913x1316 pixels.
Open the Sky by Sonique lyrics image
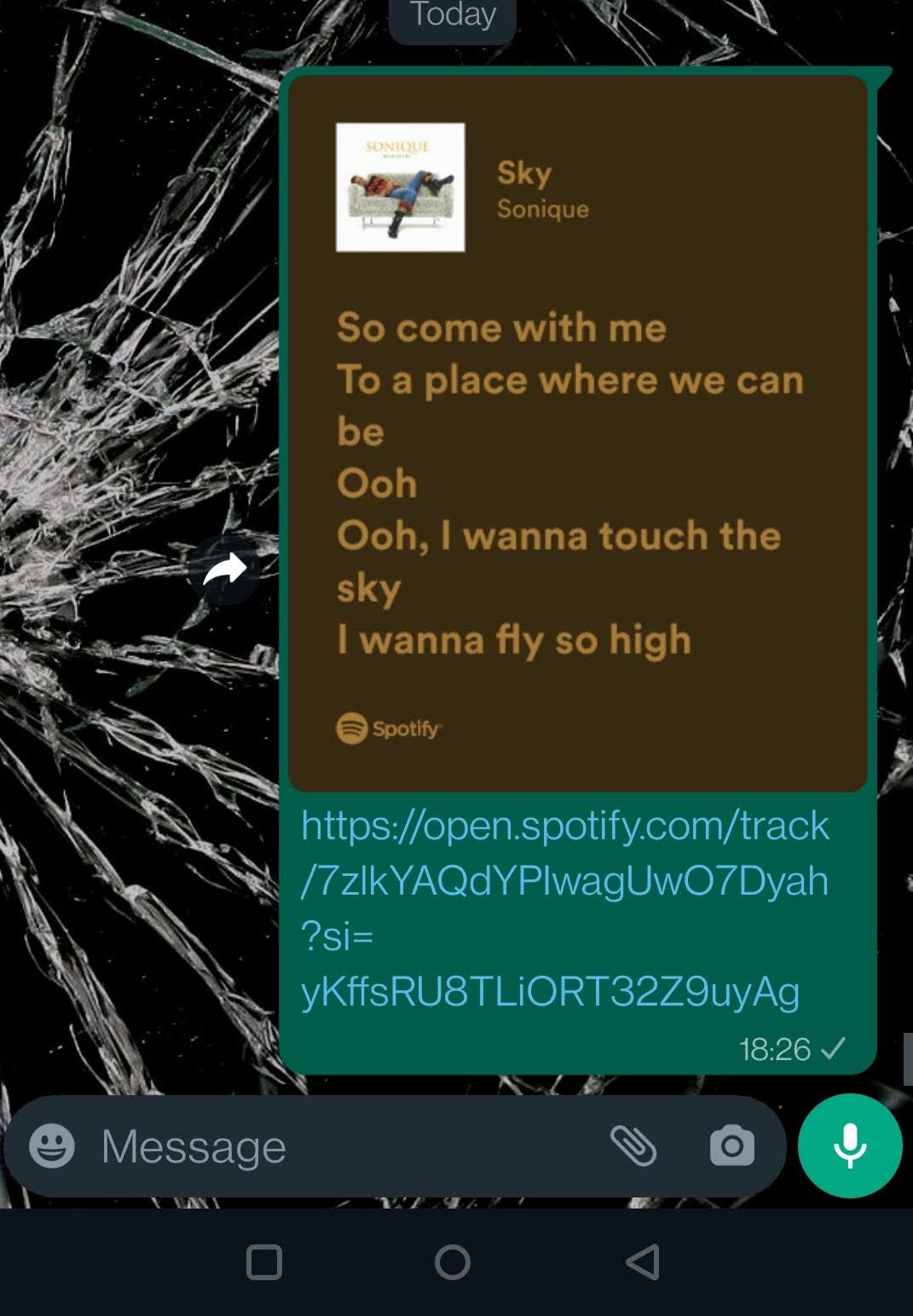click(x=577, y=433)
